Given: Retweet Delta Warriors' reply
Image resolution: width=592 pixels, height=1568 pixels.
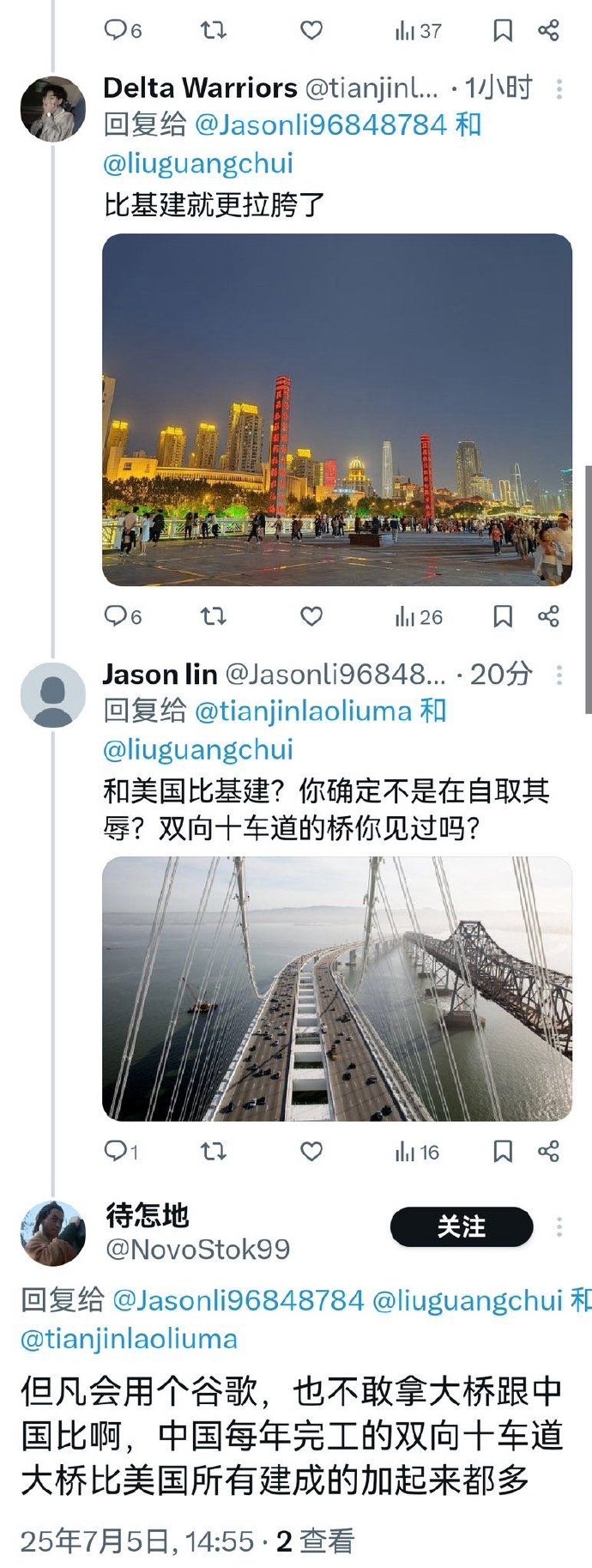Looking at the screenshot, I should pos(213,616).
